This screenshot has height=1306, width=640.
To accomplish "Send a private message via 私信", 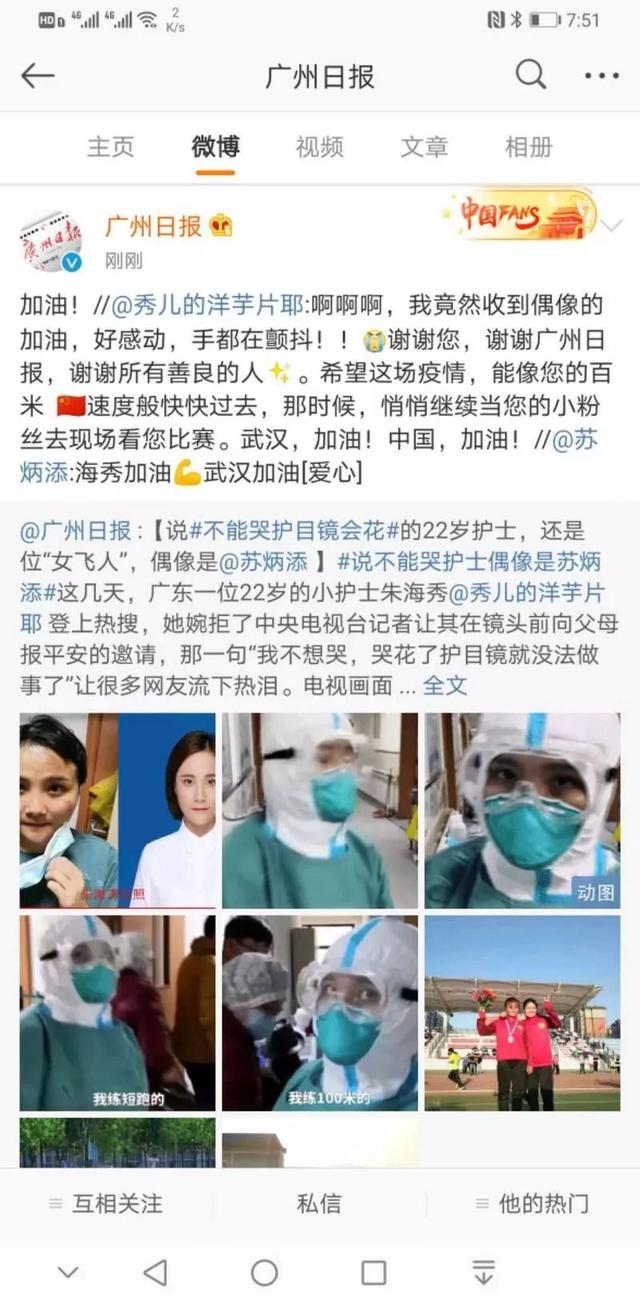I will tap(319, 1204).
